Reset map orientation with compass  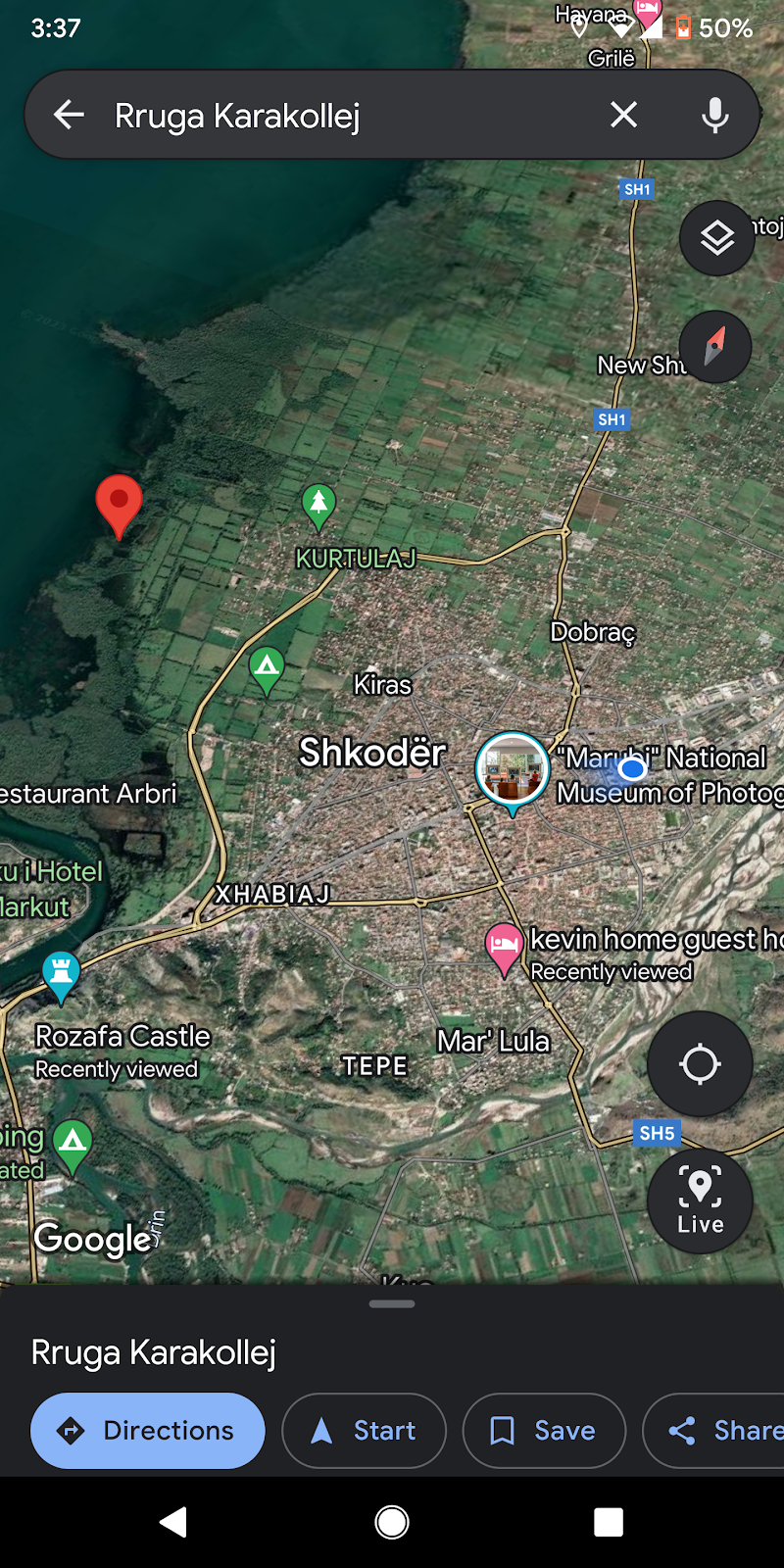tap(714, 347)
